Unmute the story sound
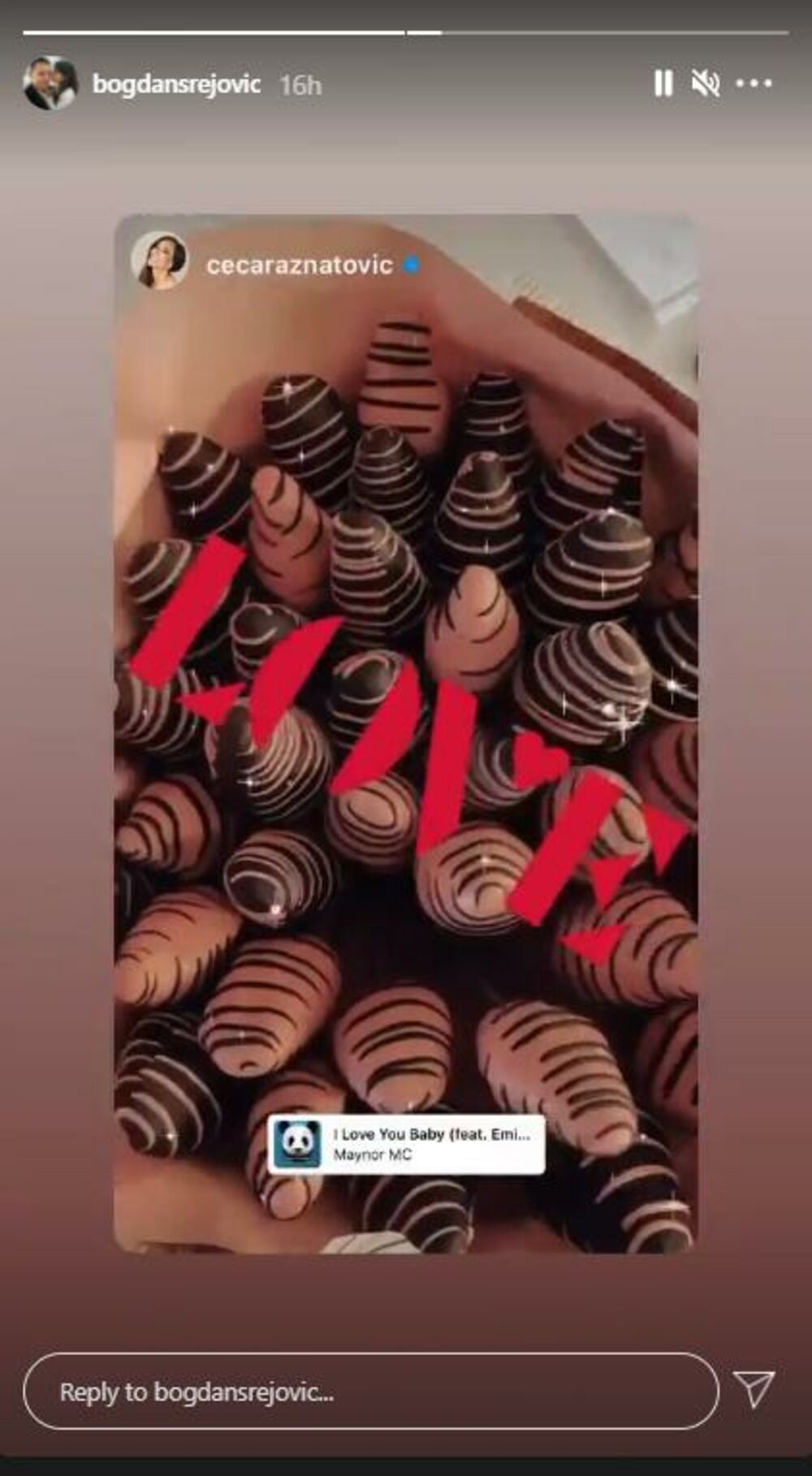This screenshot has width=812, height=1476. [x=706, y=83]
